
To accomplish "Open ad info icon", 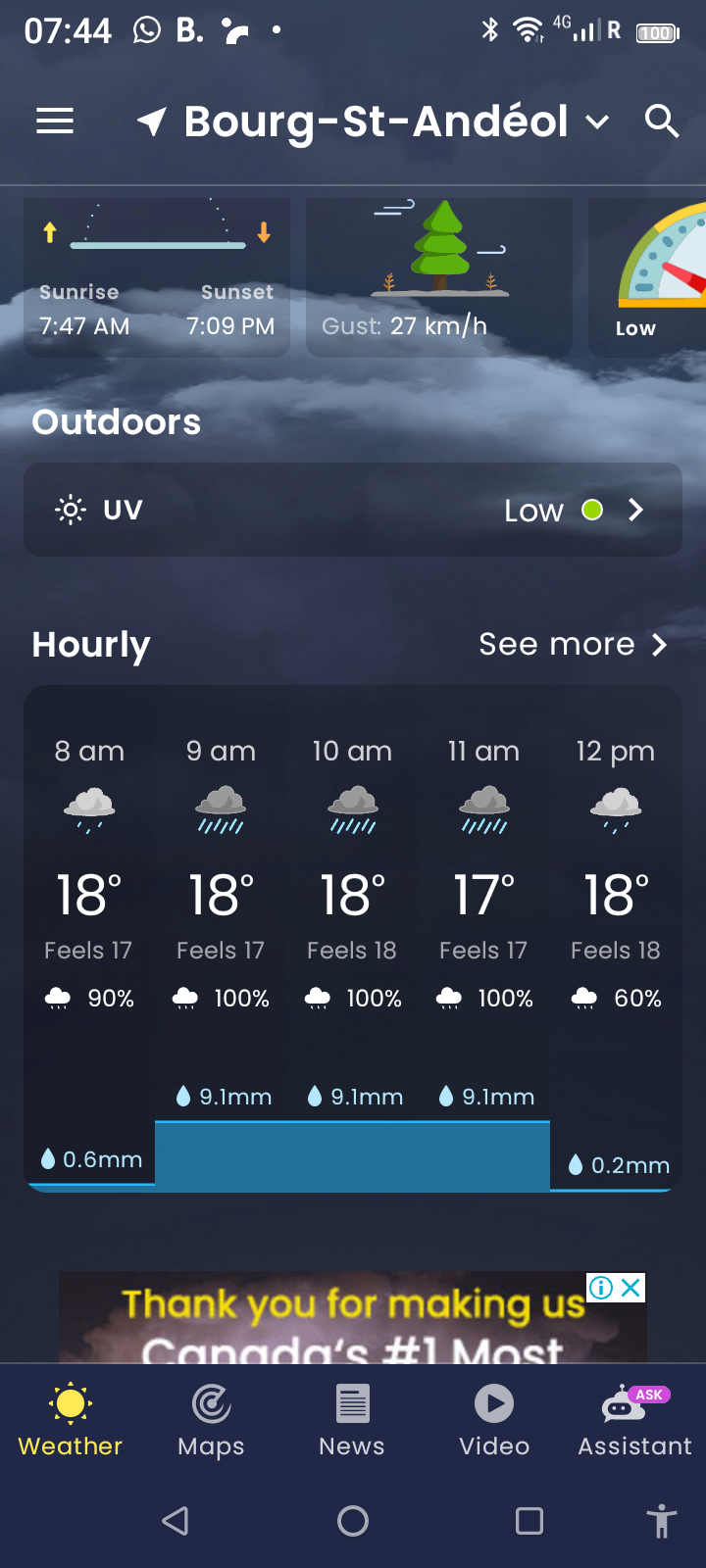I will click(x=601, y=1288).
